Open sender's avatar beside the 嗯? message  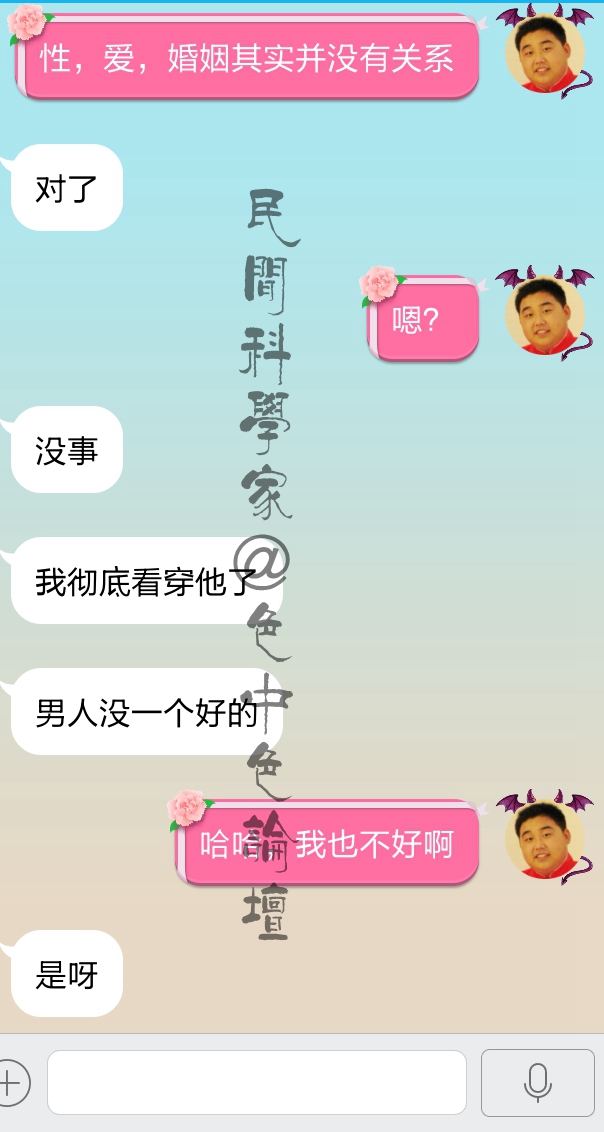[544, 316]
